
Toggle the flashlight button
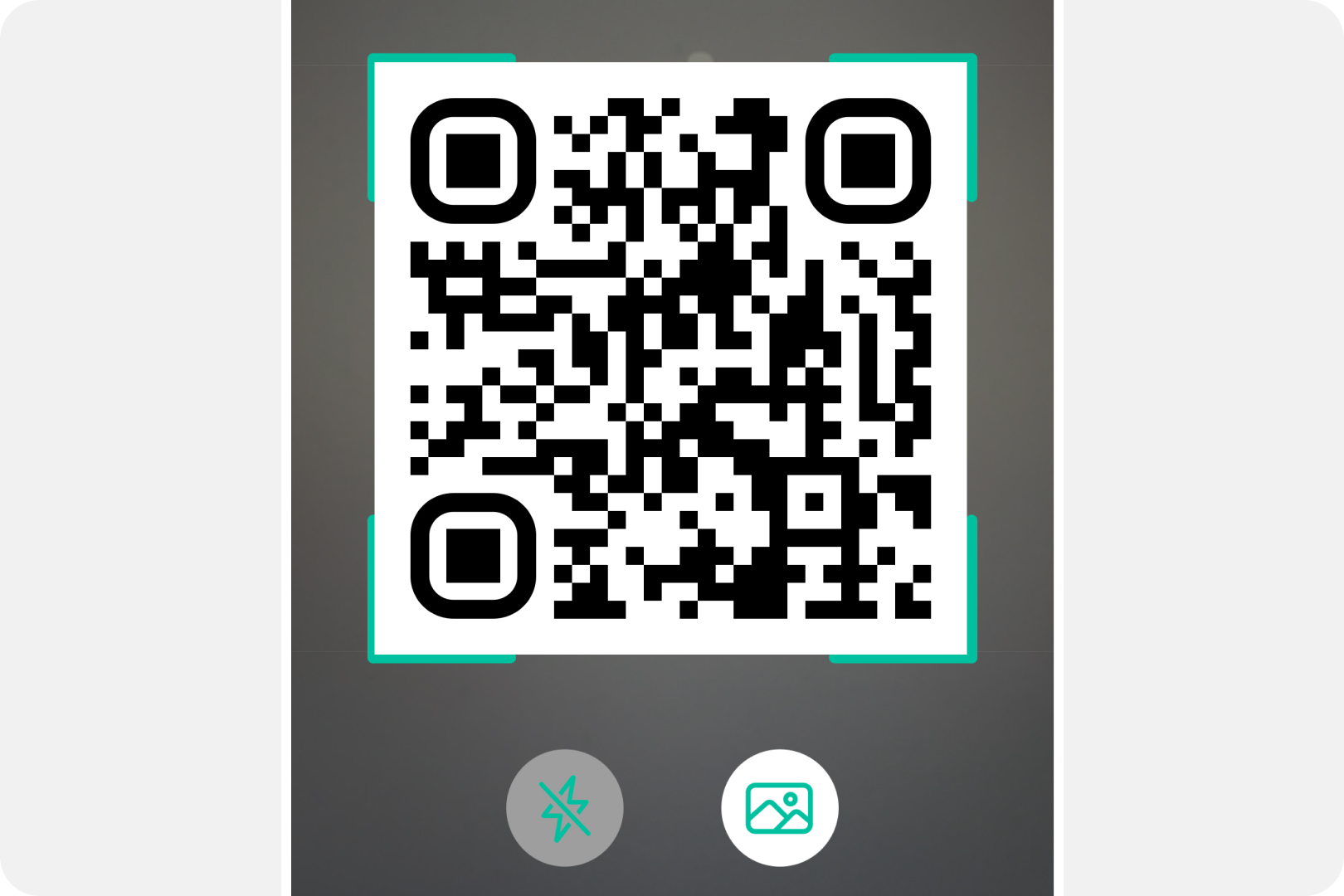[565, 807]
